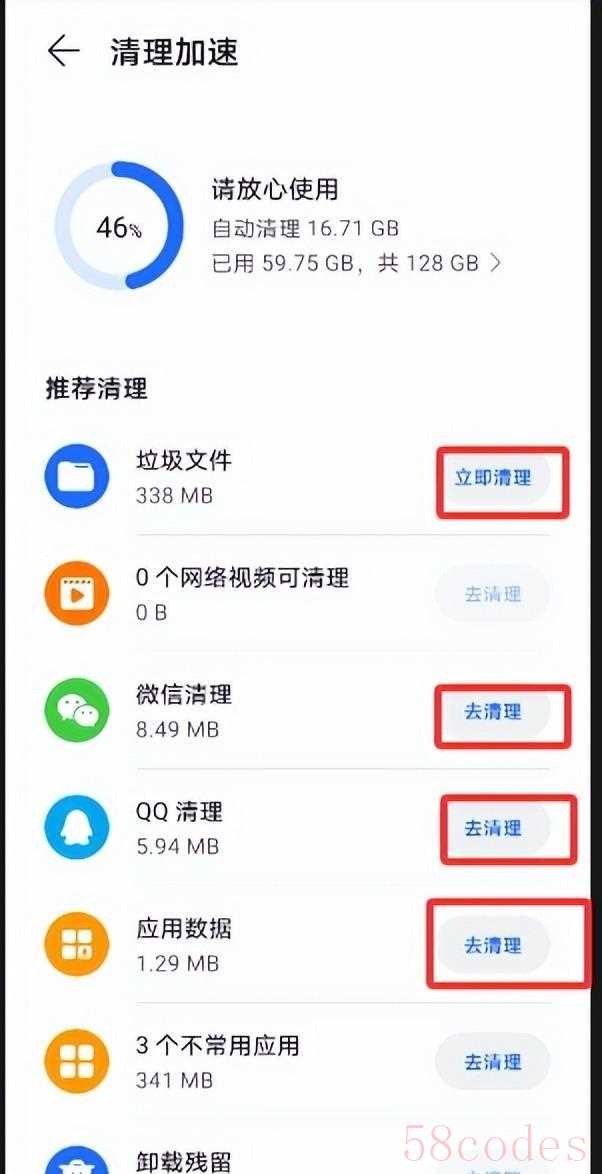Clean up 3 个不常用应用

coord(493,1062)
